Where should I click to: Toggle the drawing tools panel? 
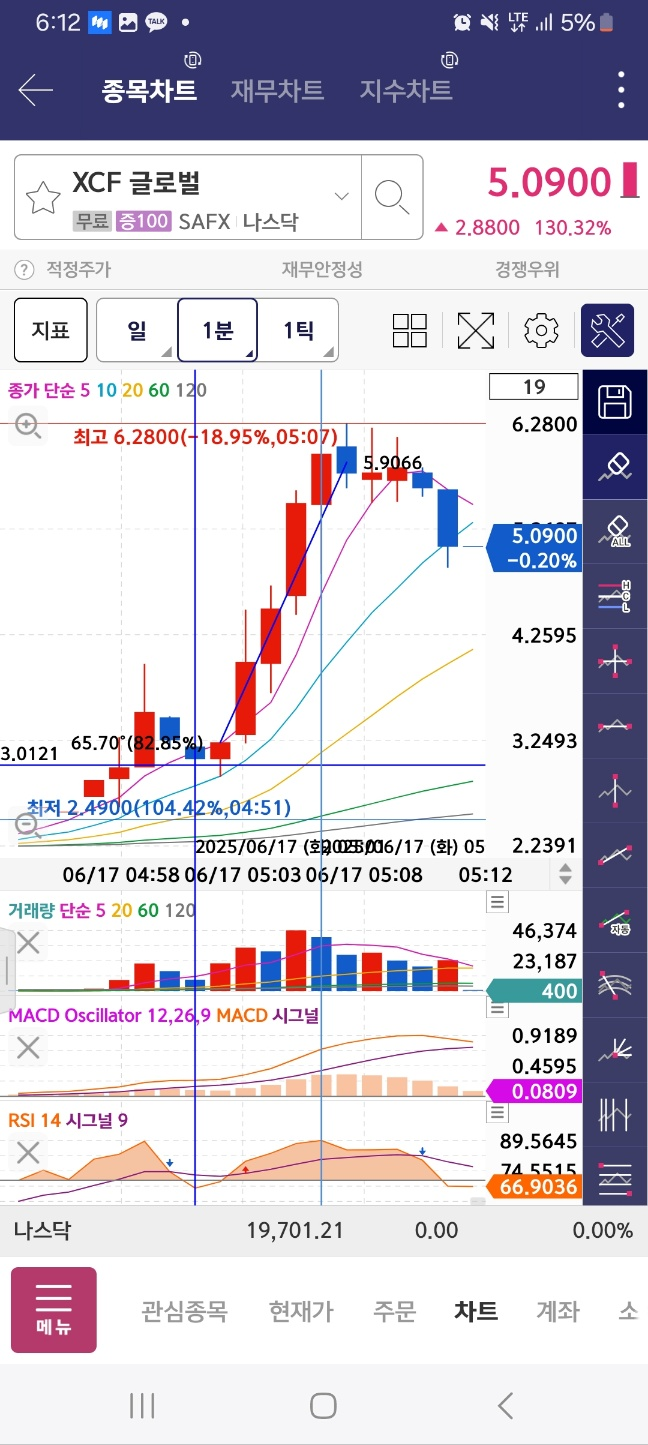(608, 330)
